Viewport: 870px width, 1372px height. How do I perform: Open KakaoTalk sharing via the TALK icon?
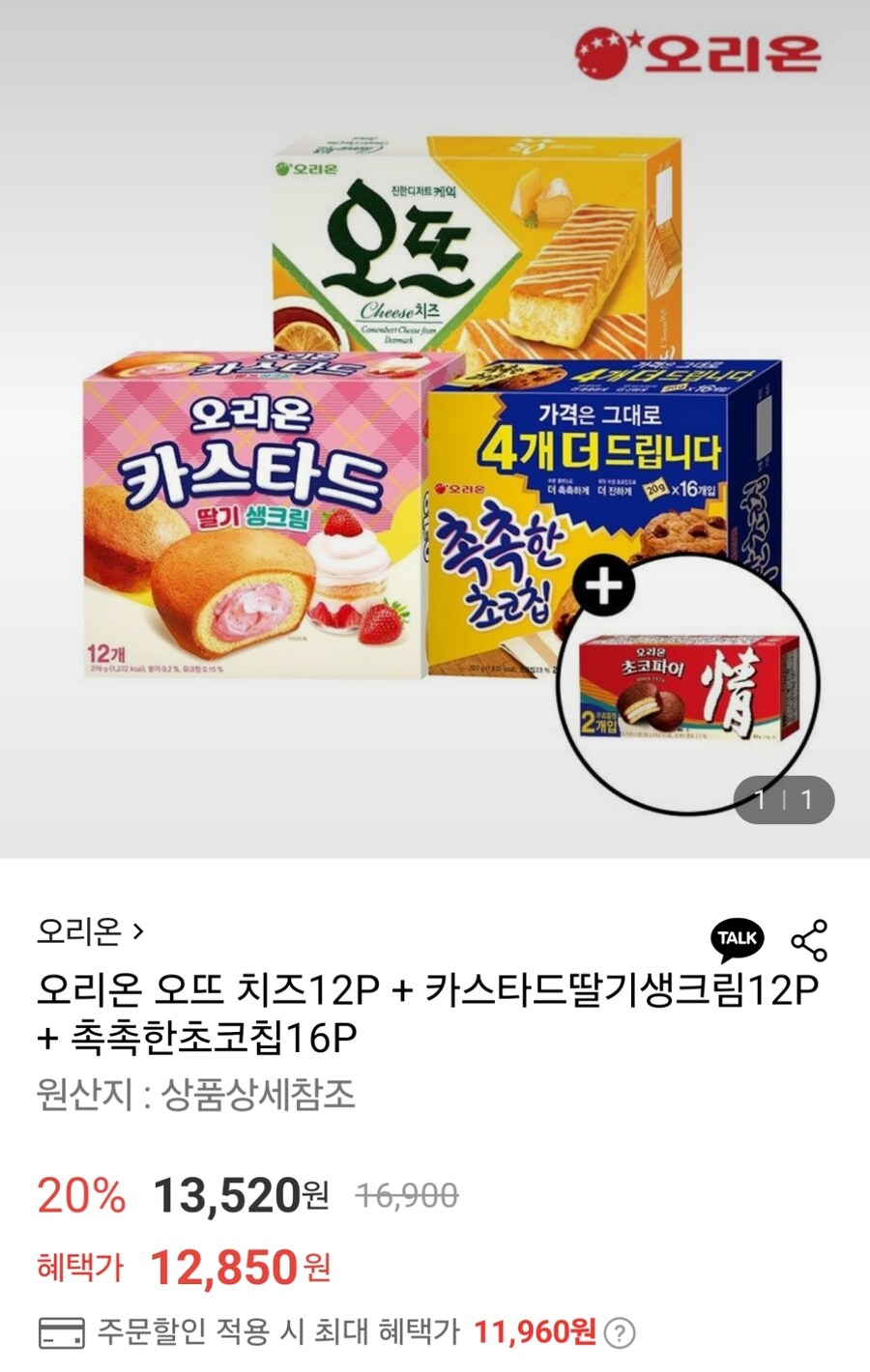click(737, 935)
